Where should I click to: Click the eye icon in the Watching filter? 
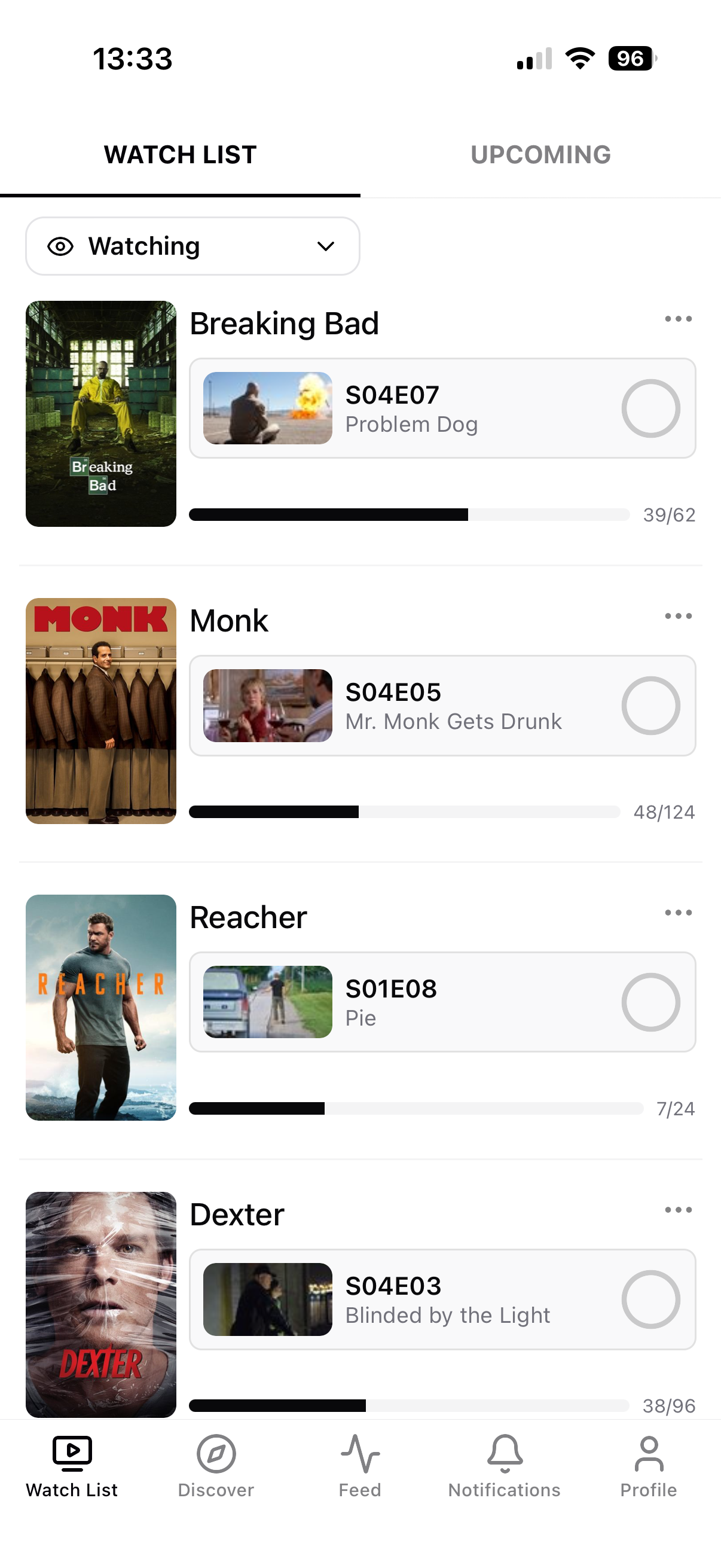click(x=61, y=246)
